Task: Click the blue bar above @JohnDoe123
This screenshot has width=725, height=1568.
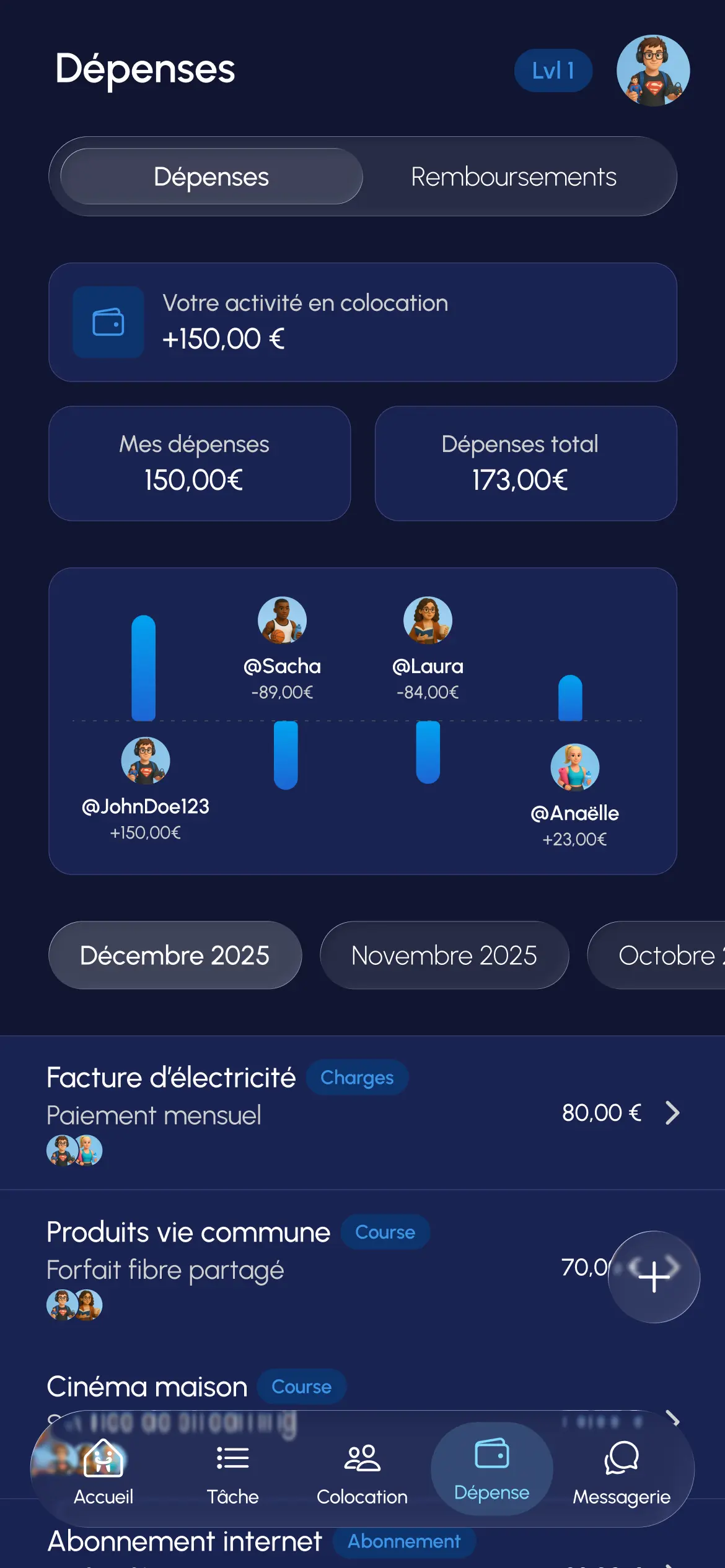Action: [x=143, y=669]
